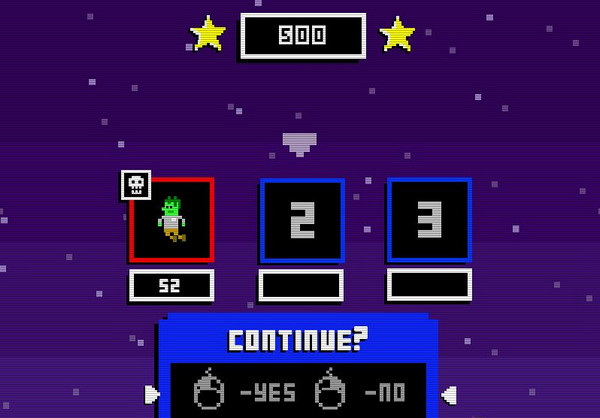This screenshot has height=418, width=600.
Task: Select the first save slot with the green character
Action: pos(171,220)
